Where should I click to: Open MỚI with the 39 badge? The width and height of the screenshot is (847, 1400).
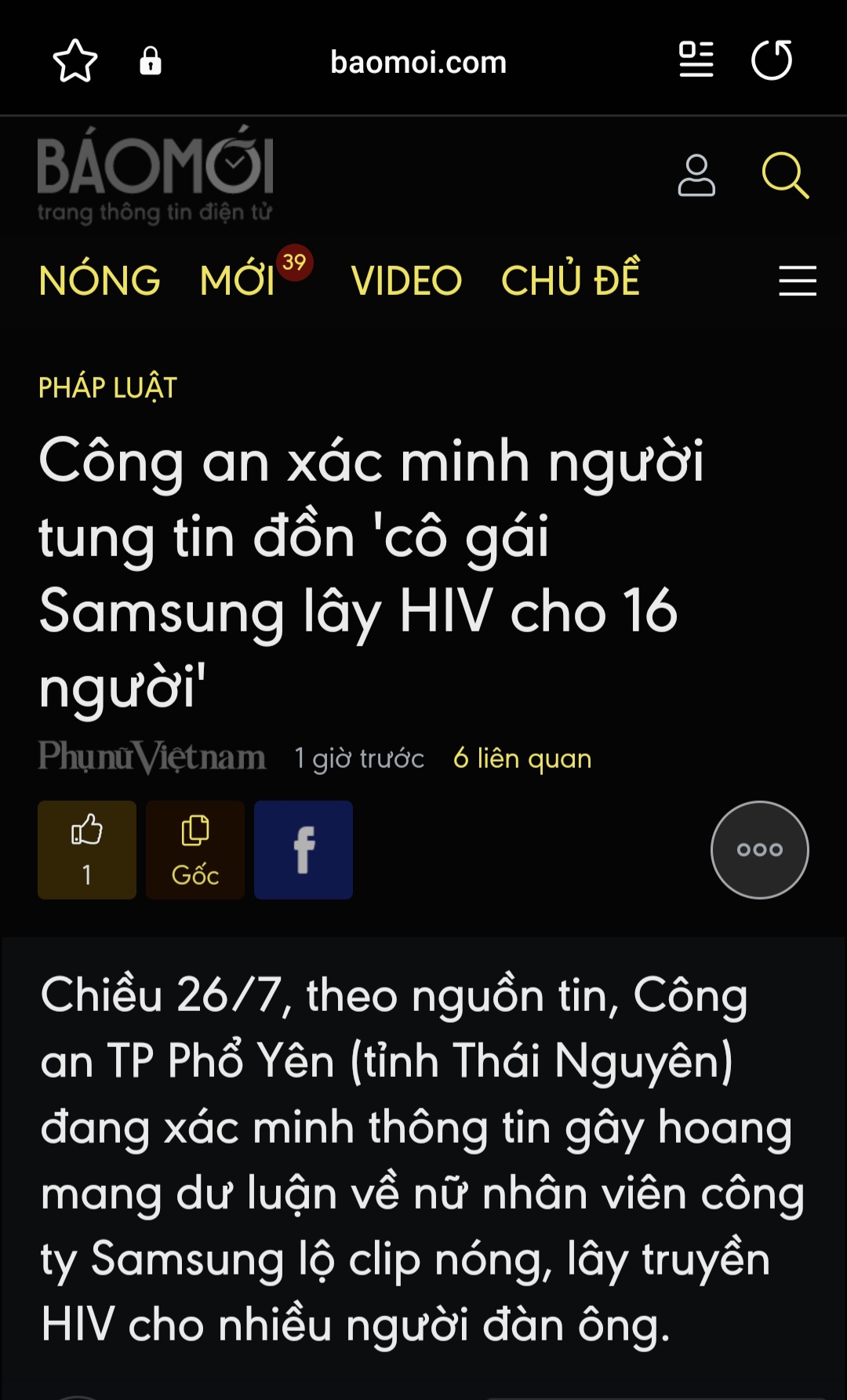tap(243, 281)
